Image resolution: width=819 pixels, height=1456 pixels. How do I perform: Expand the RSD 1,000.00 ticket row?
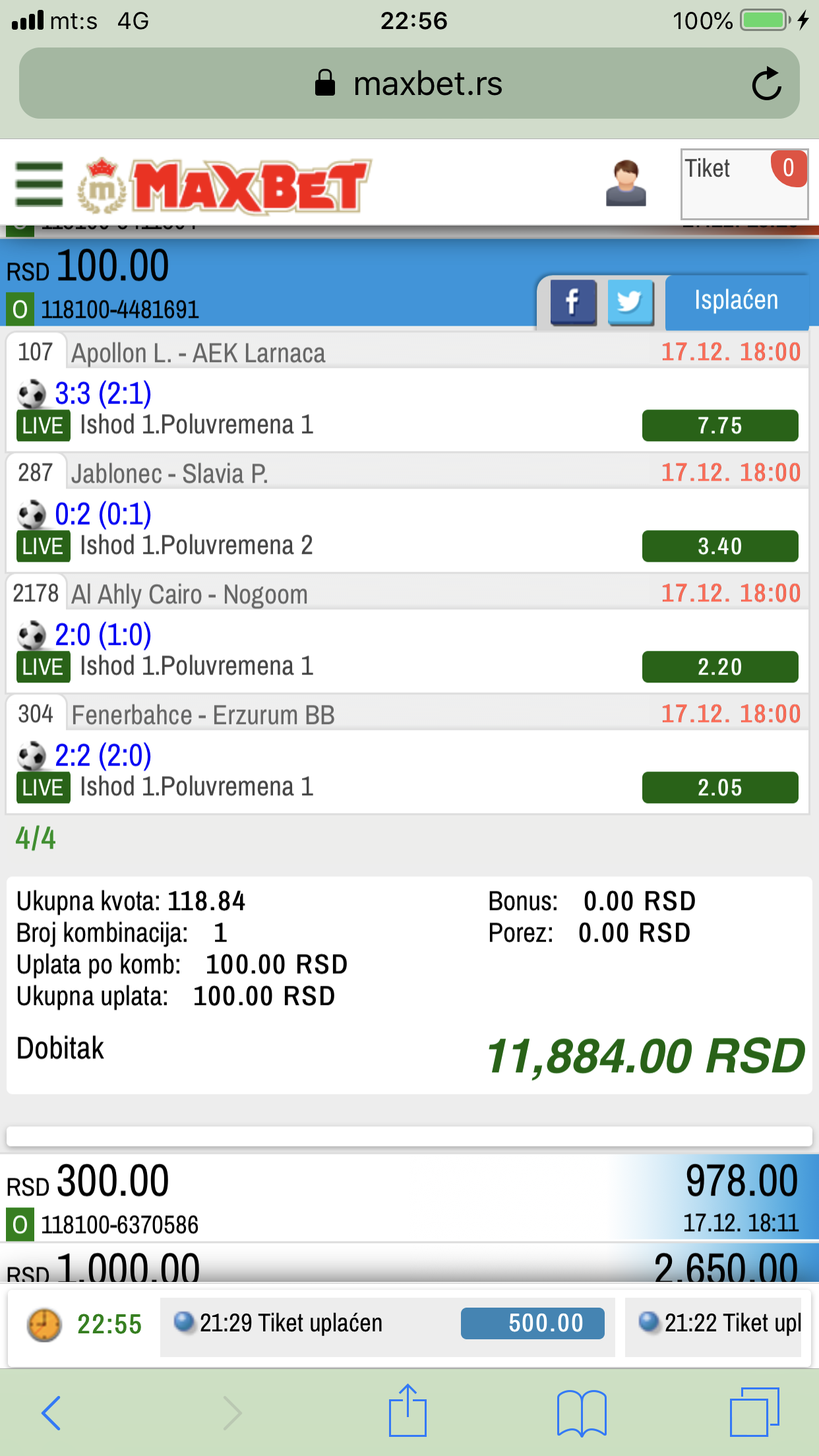pos(409,1263)
